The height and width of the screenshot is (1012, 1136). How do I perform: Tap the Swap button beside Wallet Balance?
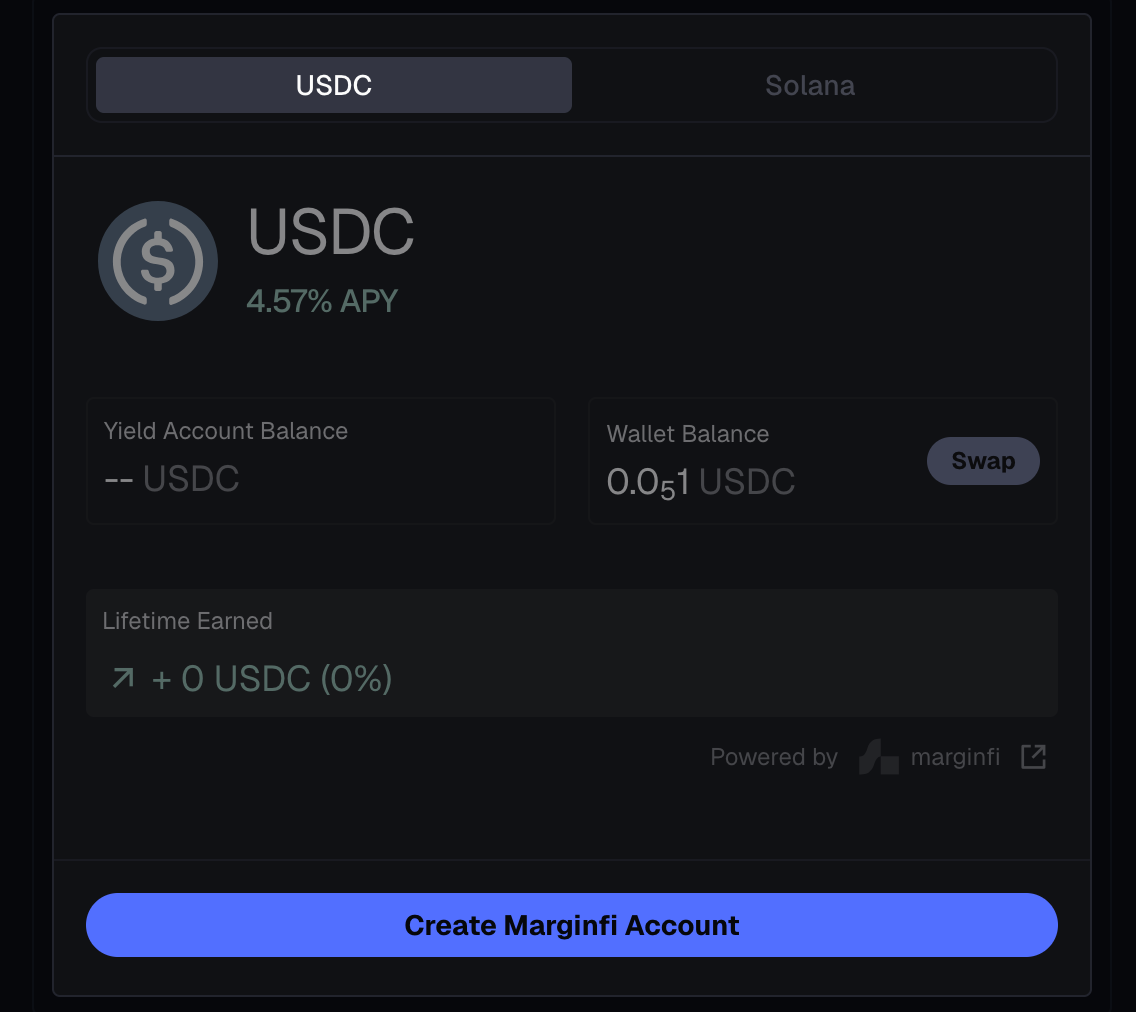[983, 461]
